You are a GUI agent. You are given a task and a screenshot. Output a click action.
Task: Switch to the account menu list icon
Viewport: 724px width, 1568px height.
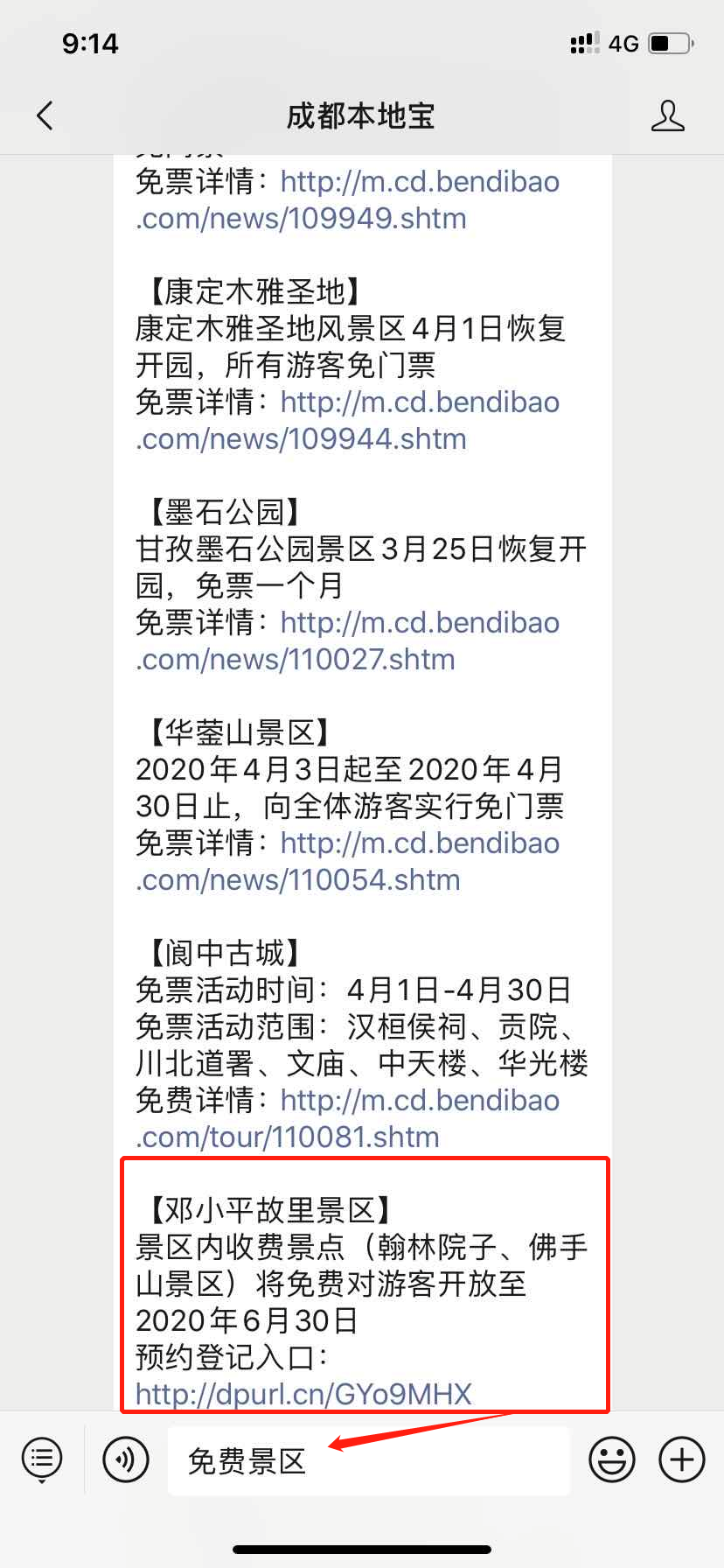41,1459
